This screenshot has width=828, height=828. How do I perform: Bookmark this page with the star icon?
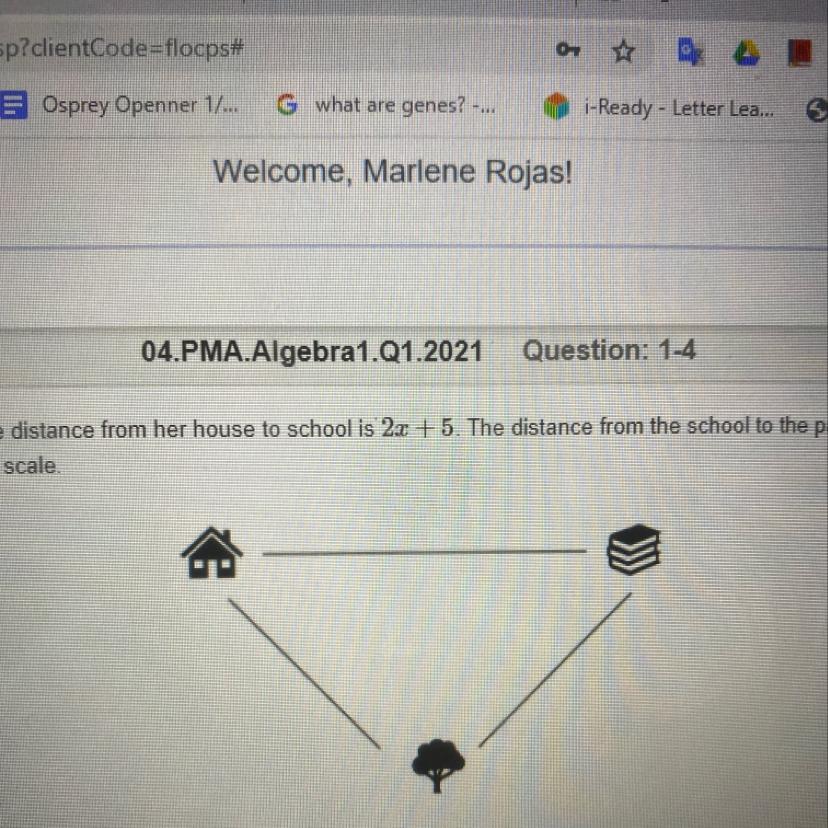tap(623, 52)
